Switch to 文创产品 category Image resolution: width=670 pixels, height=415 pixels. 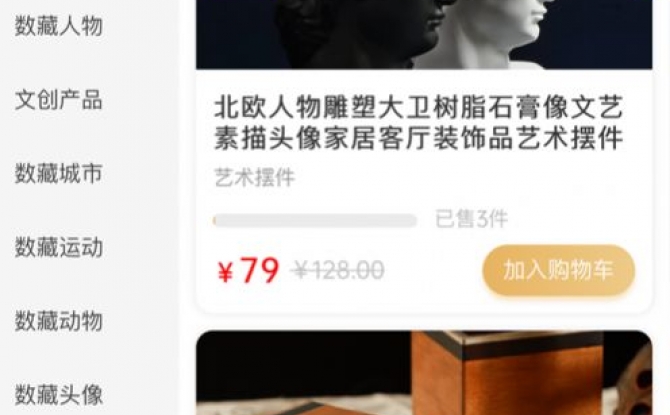[58, 100]
